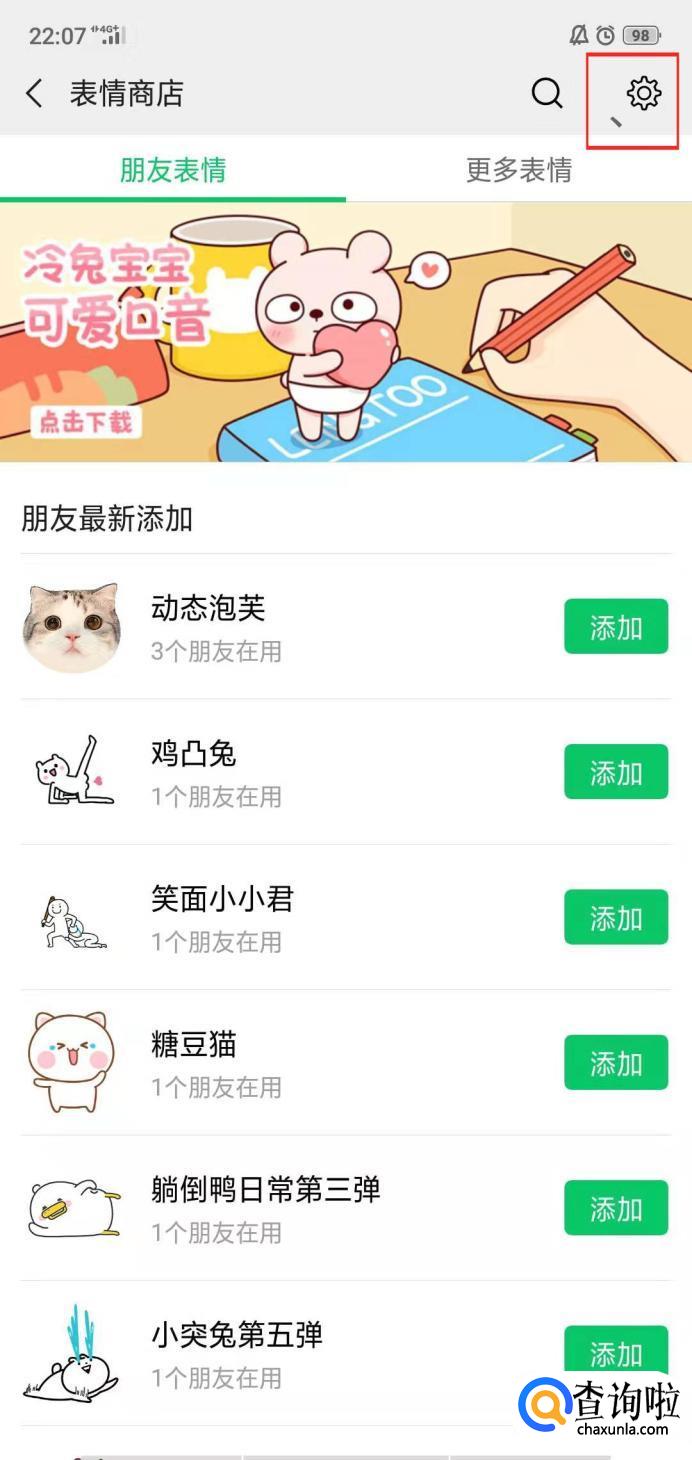Open the 冷兔宝宝 download banner

pyautogui.click(x=346, y=332)
